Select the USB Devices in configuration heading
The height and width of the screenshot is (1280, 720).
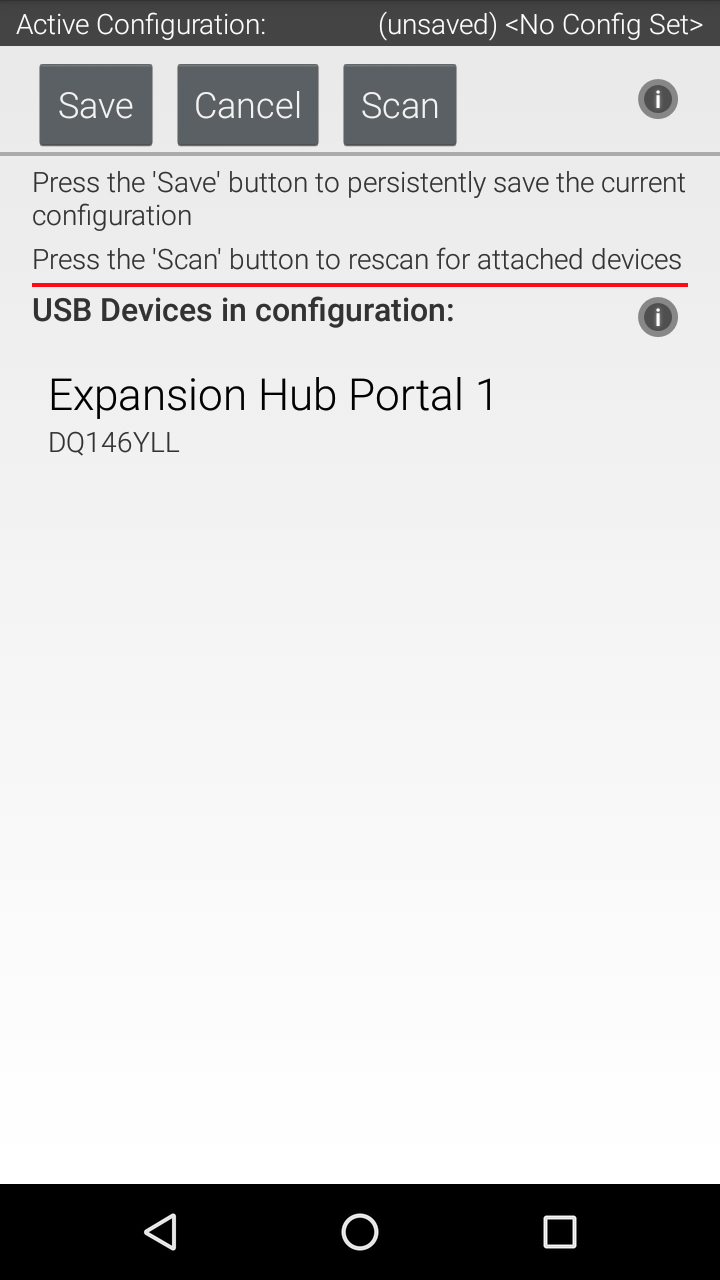(x=244, y=310)
